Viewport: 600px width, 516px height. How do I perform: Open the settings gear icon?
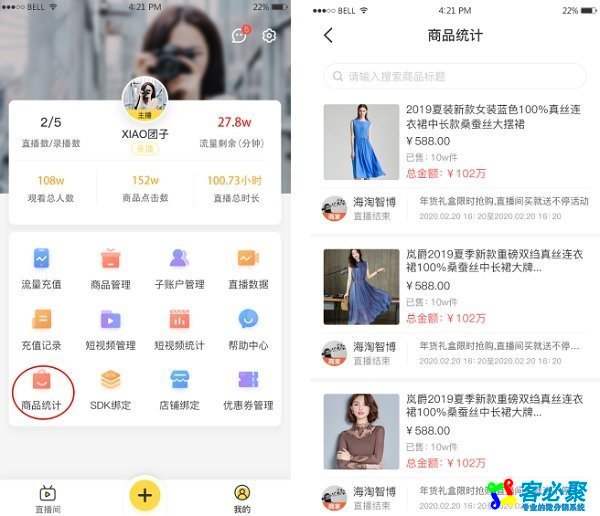[x=269, y=36]
